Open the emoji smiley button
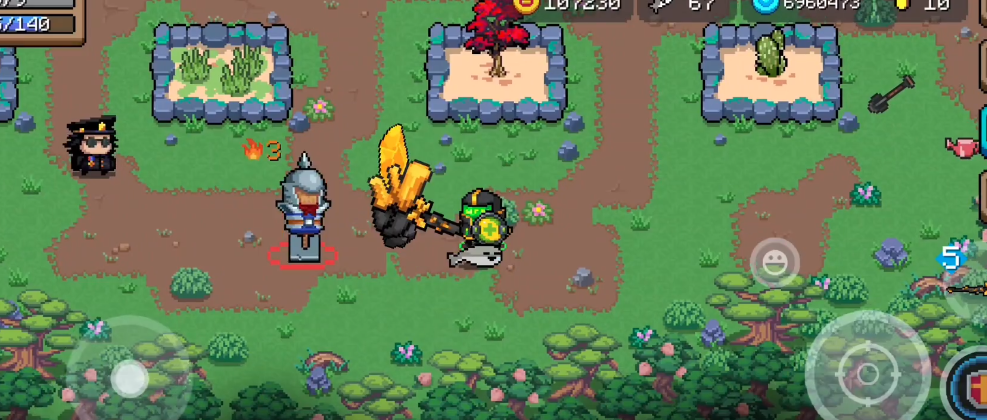 (774, 264)
